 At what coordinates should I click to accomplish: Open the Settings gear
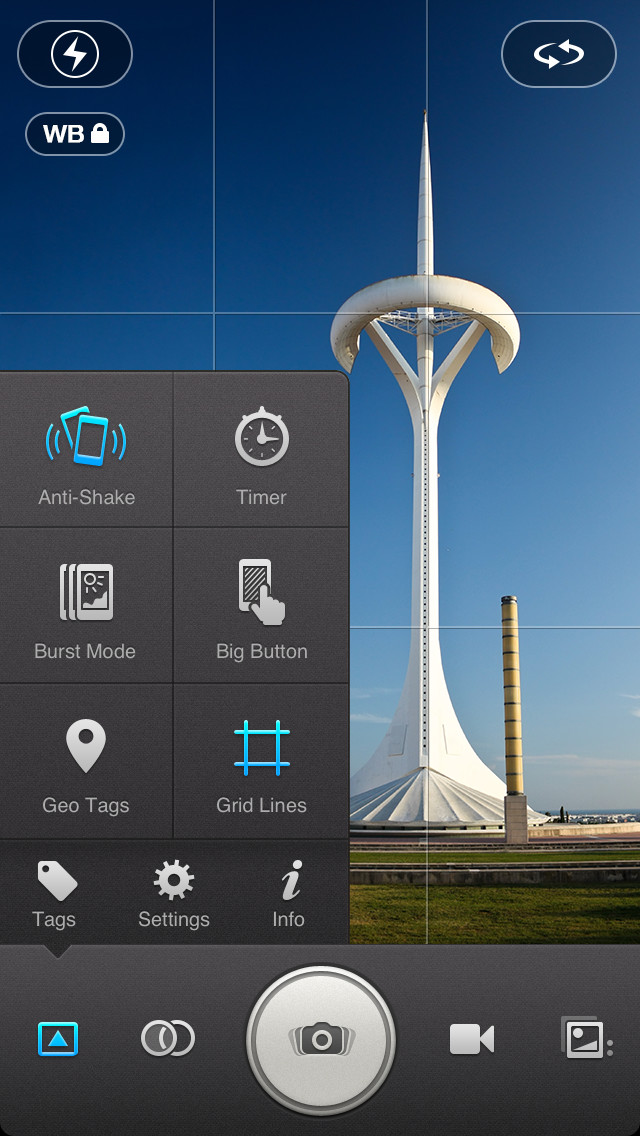coord(174,895)
